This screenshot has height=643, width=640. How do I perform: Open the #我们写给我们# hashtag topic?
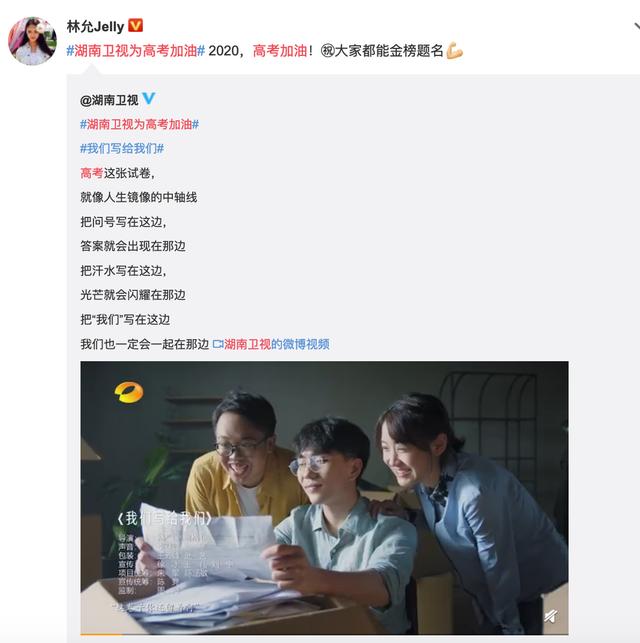coord(122,148)
